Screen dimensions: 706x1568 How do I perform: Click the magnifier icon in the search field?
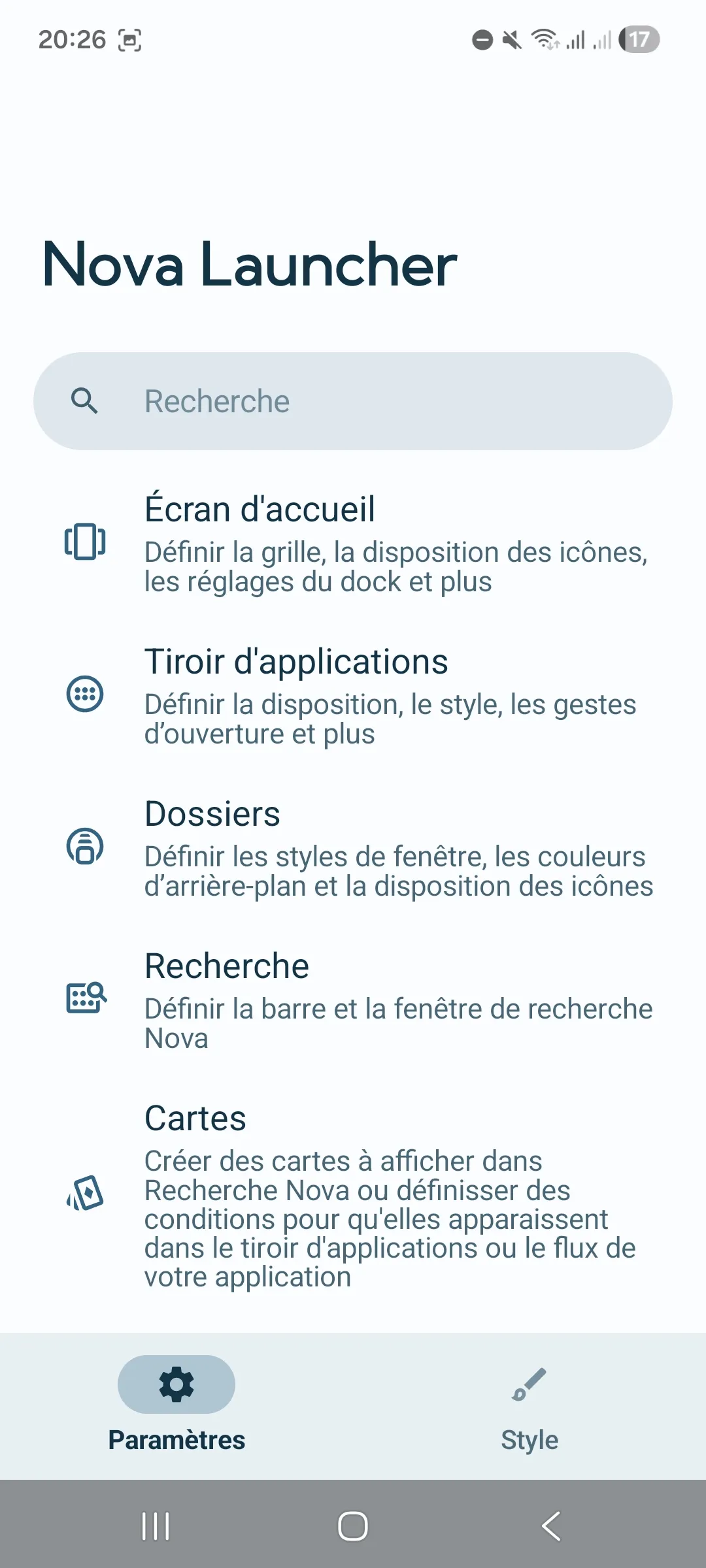coord(86,402)
